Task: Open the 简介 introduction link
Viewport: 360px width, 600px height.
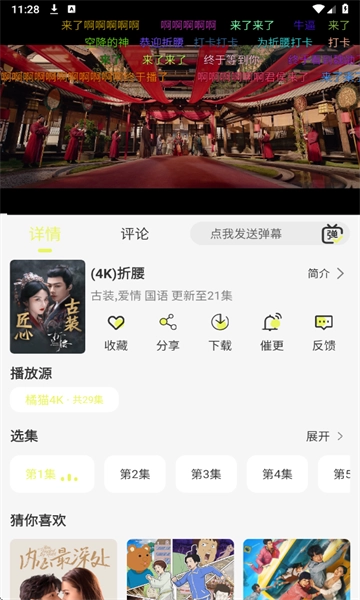Action: tap(326, 274)
